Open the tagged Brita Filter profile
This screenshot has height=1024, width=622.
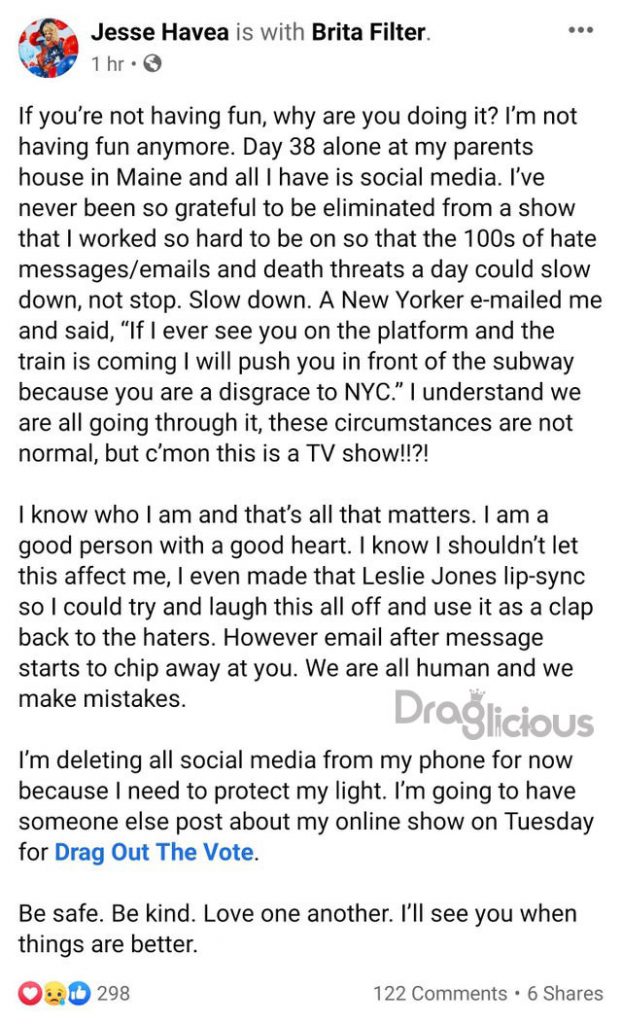pos(369,31)
